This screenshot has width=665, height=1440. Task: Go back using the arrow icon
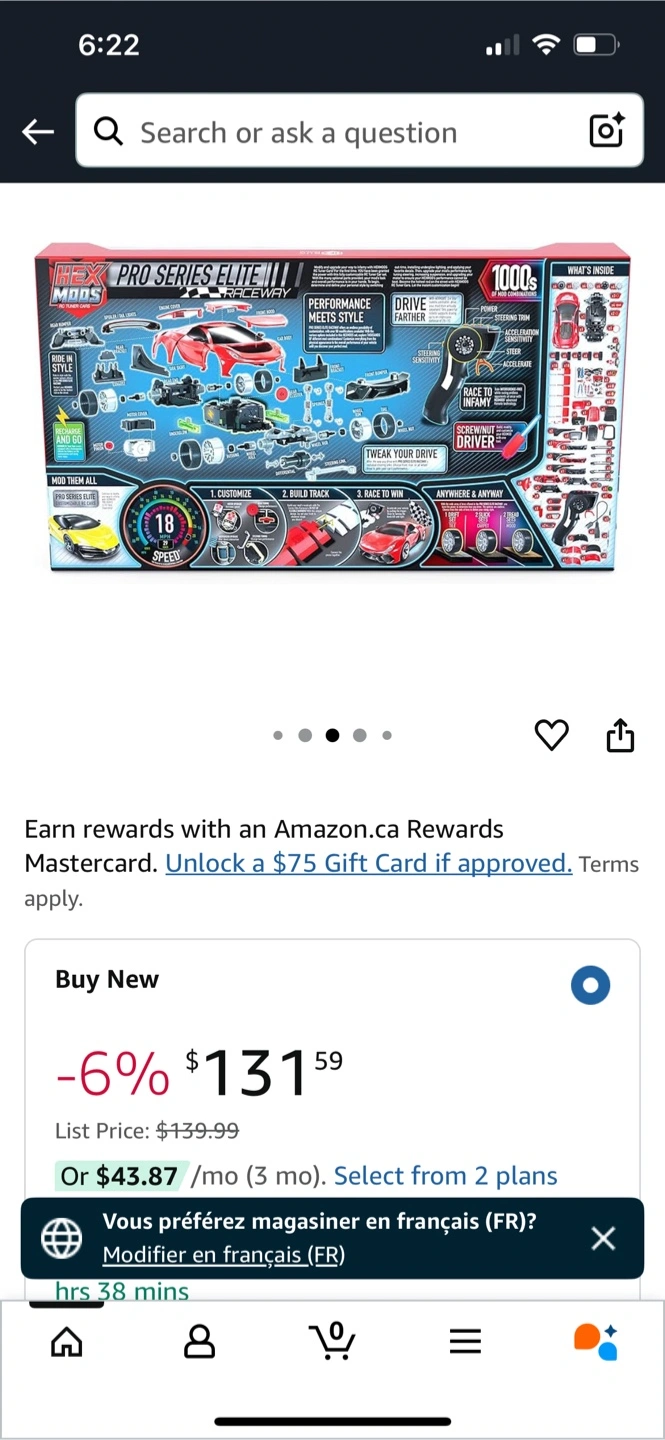pos(38,131)
